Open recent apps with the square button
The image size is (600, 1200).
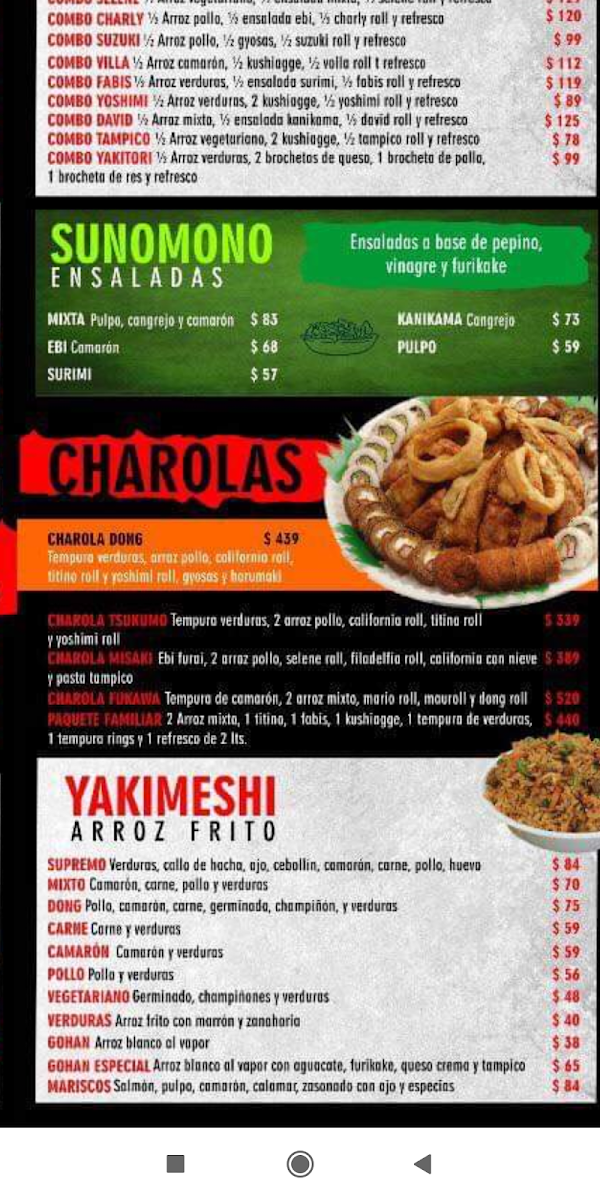point(176,1163)
